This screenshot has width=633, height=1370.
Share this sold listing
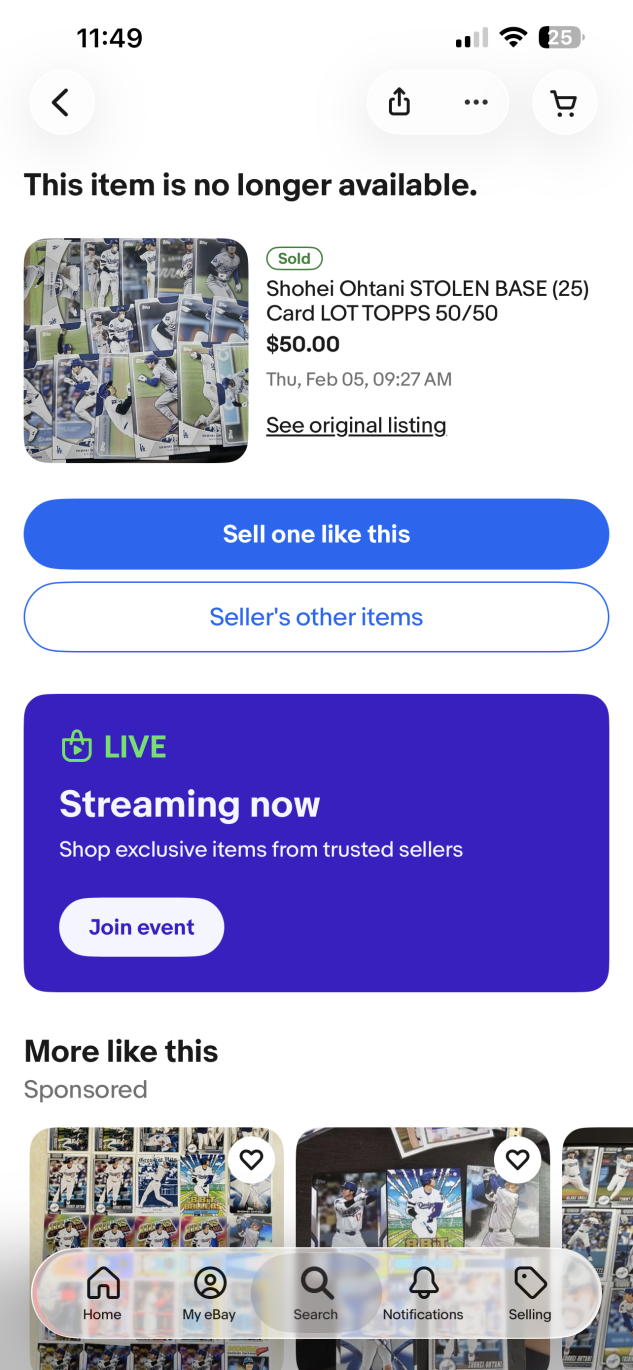(399, 102)
